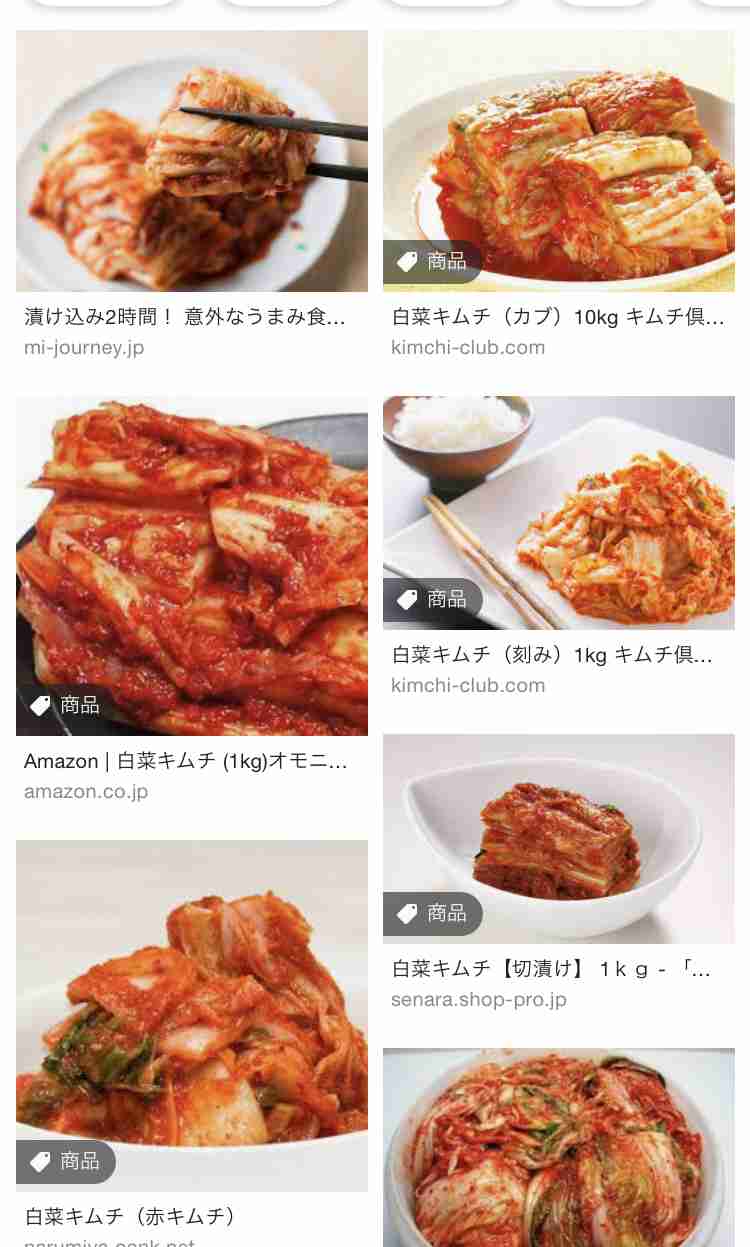Open the 白菜キムチ（刻み）1kg image result
750x1247 pixels.
[x=558, y=512]
